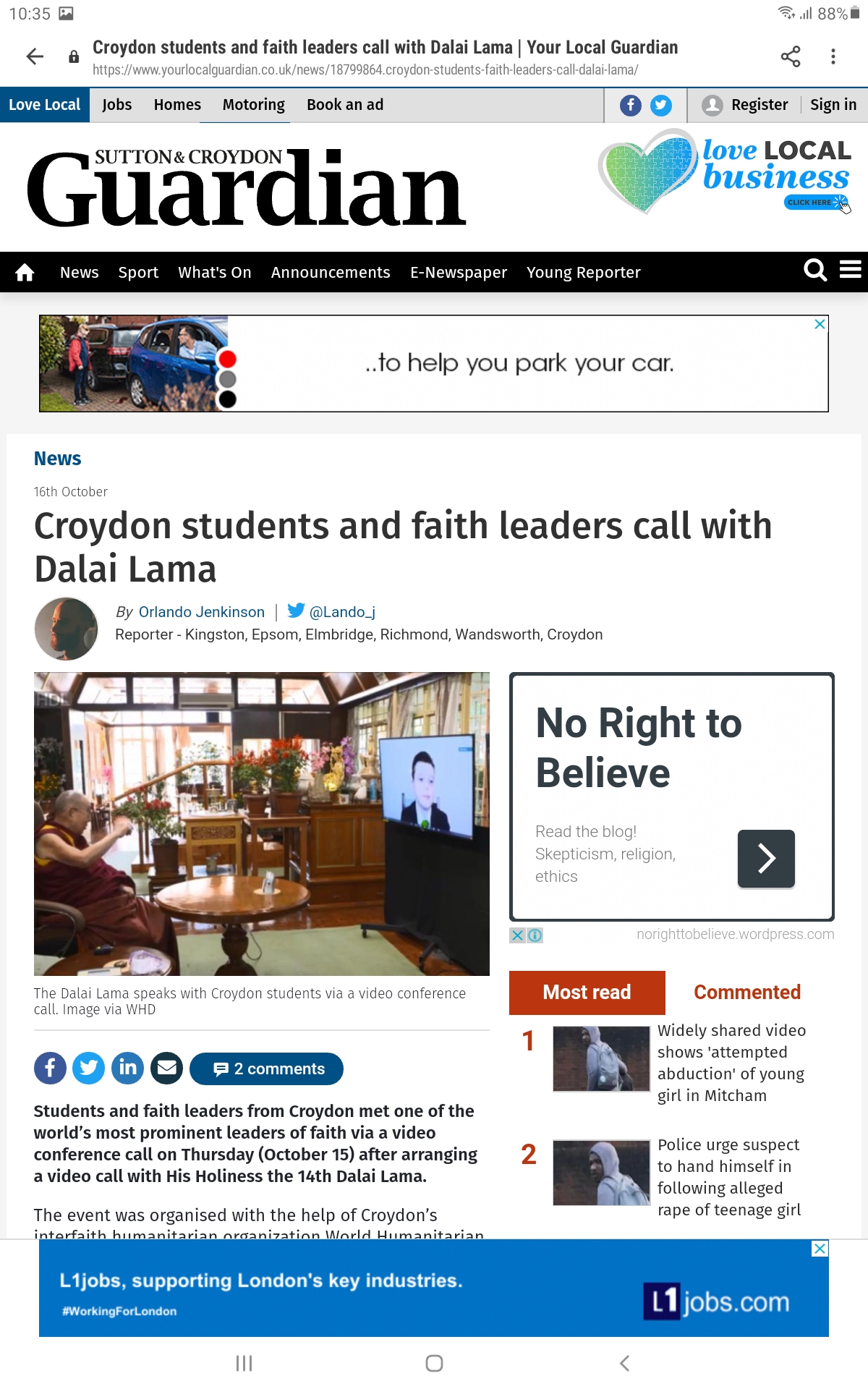
Task: Go to the Sport section
Action: point(138,273)
